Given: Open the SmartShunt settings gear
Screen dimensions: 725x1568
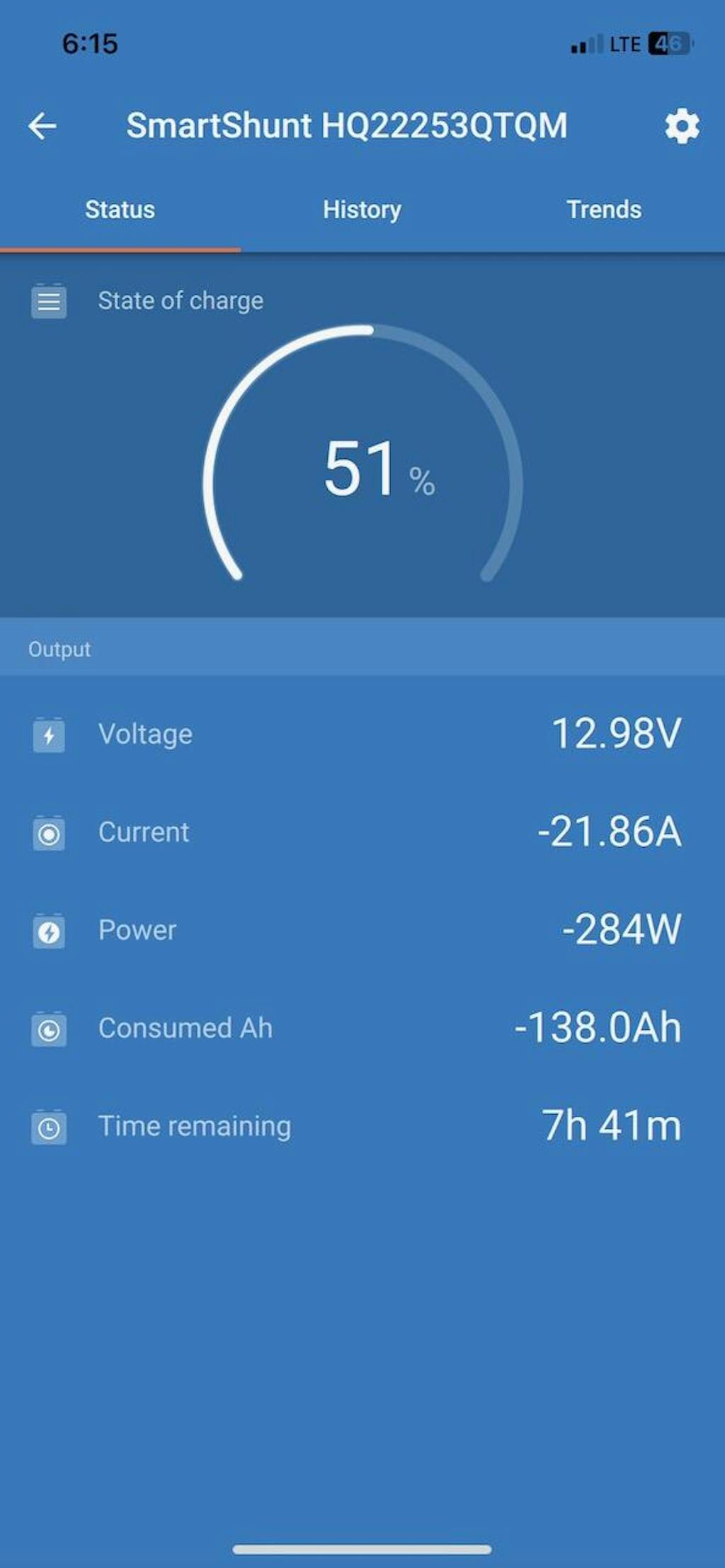Looking at the screenshot, I should [x=682, y=126].
